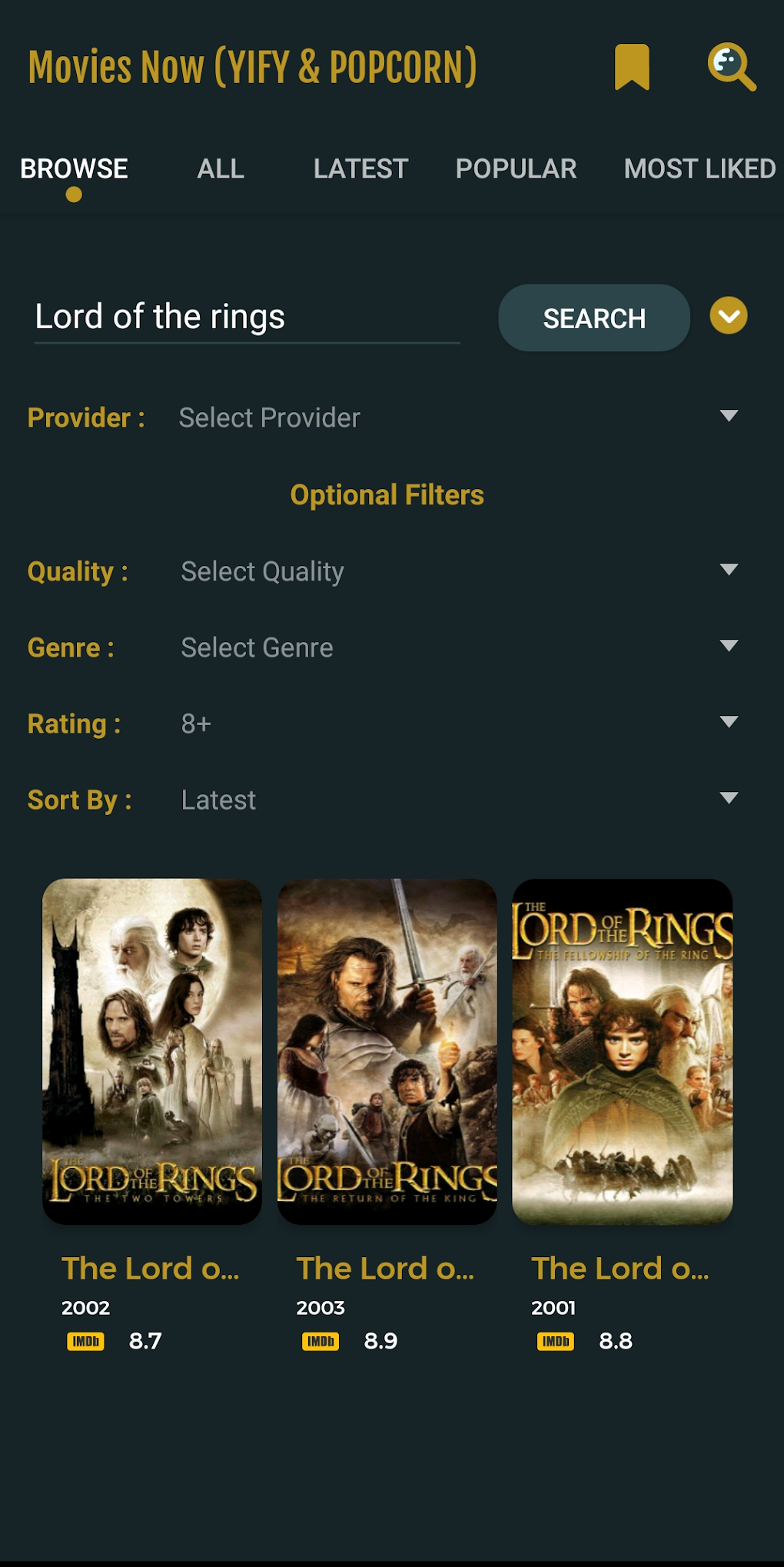Open the Select Provider dropdown

pyautogui.click(x=460, y=418)
